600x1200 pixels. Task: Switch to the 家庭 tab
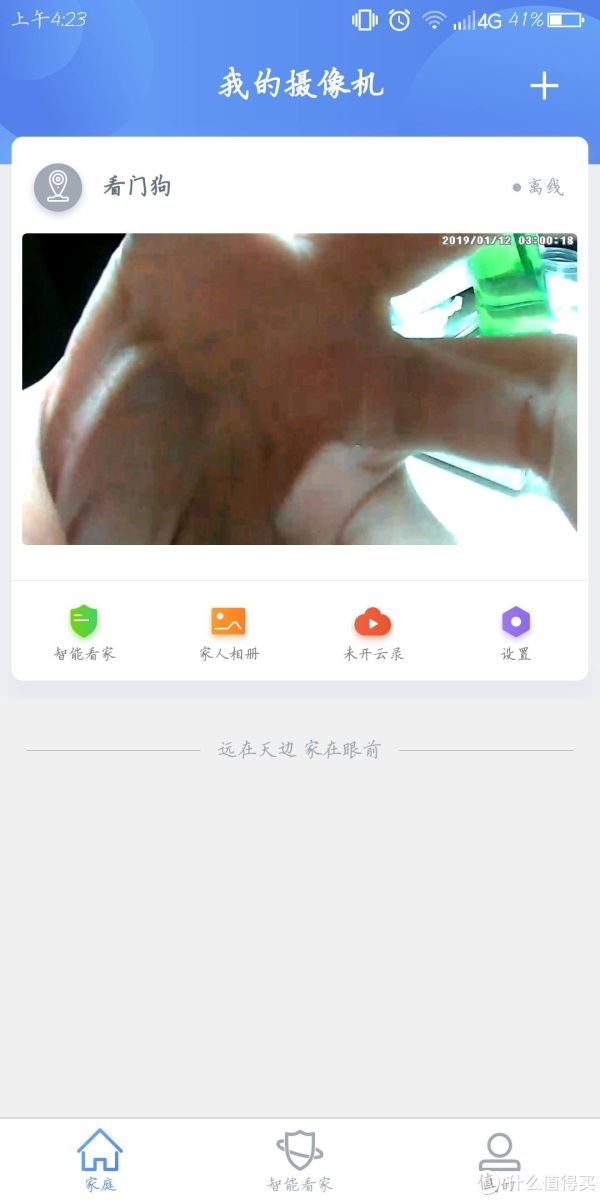100,1160
